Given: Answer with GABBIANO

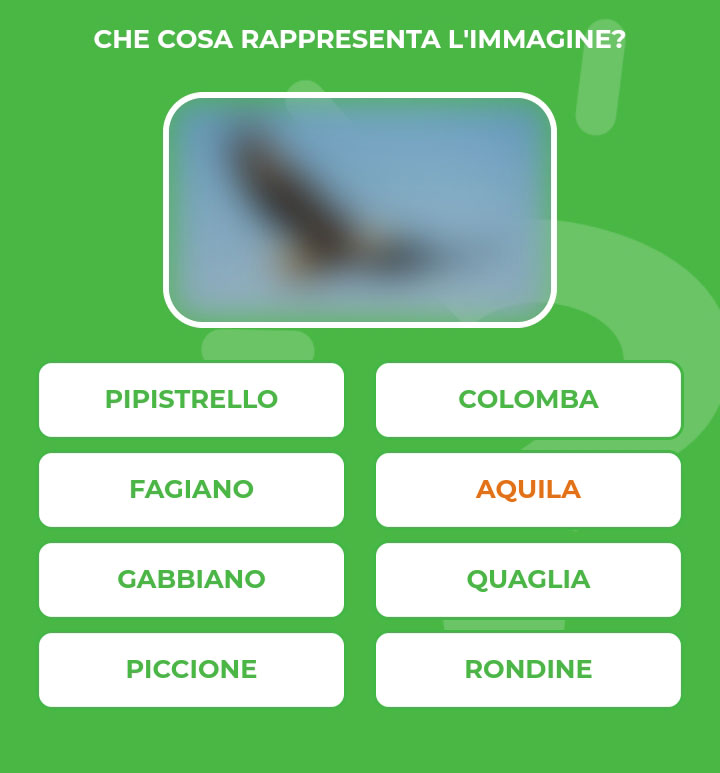Looking at the screenshot, I should [x=191, y=580].
